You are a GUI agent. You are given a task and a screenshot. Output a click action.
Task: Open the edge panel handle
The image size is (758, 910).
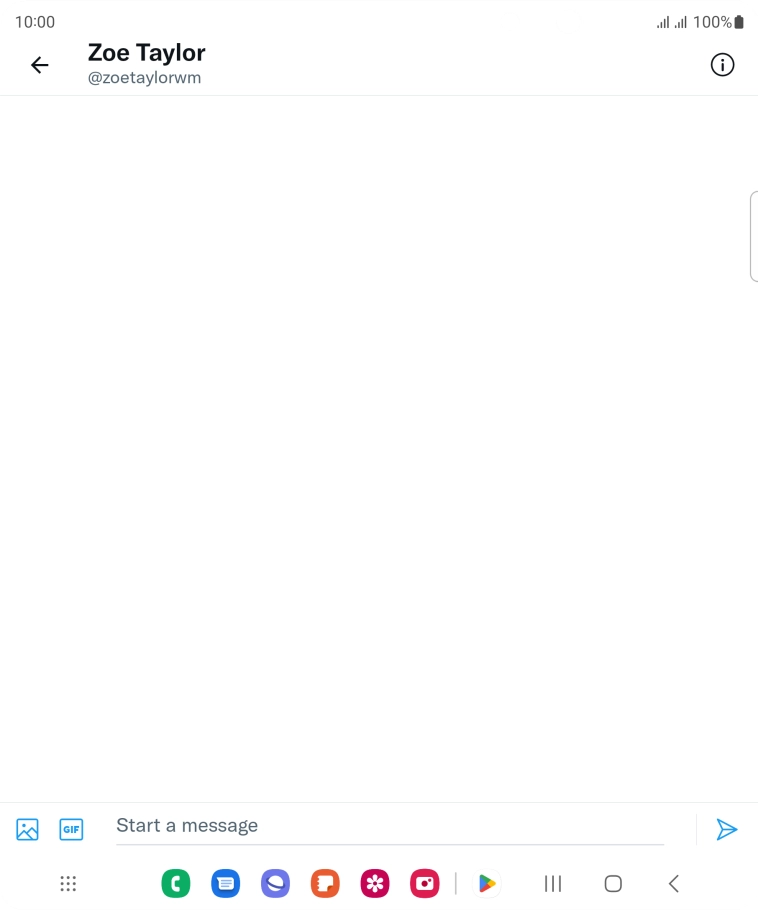[753, 236]
